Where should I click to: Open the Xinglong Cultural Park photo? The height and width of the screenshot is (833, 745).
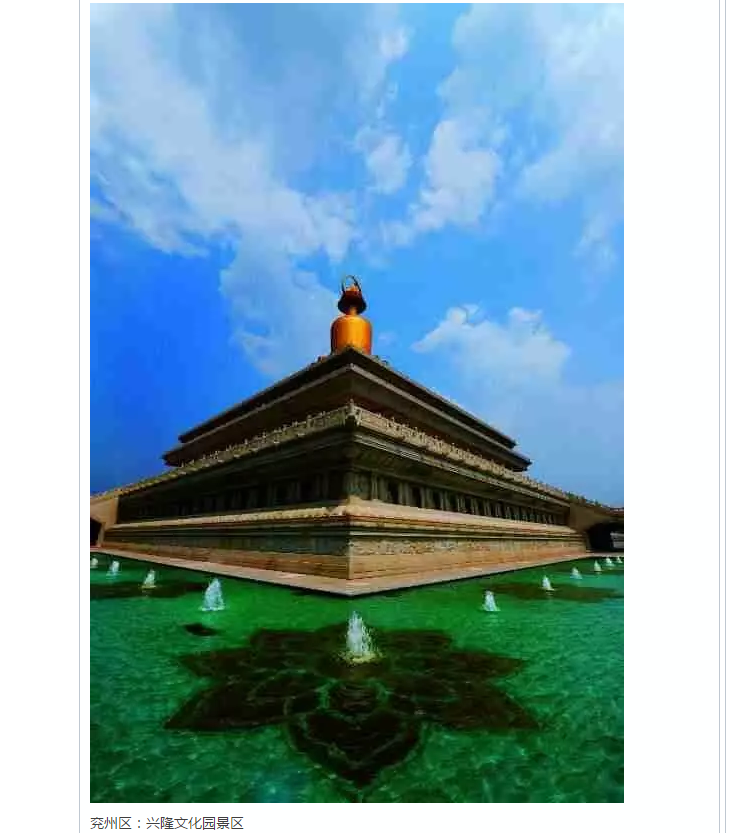pyautogui.click(x=356, y=402)
